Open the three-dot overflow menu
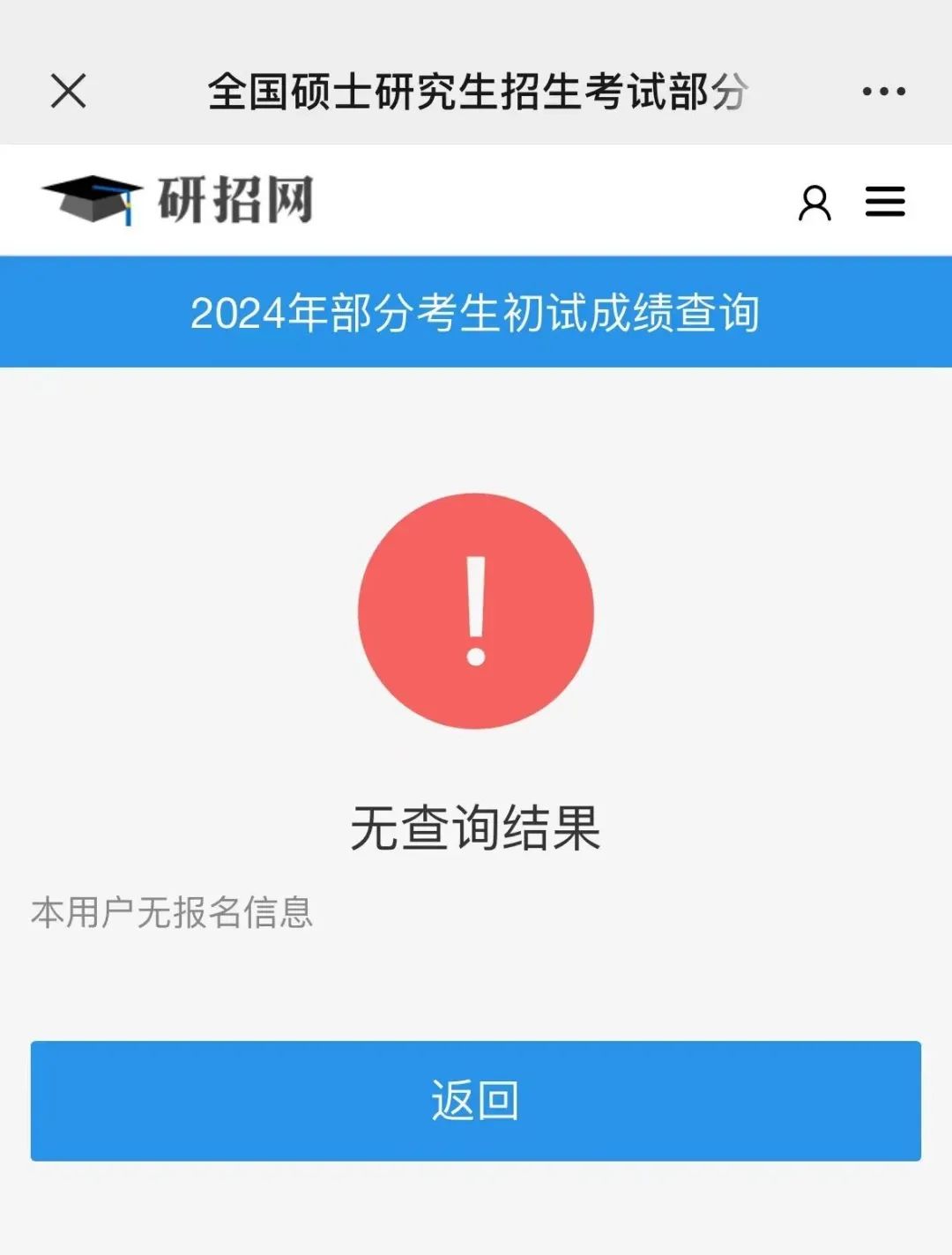 coord(883,91)
